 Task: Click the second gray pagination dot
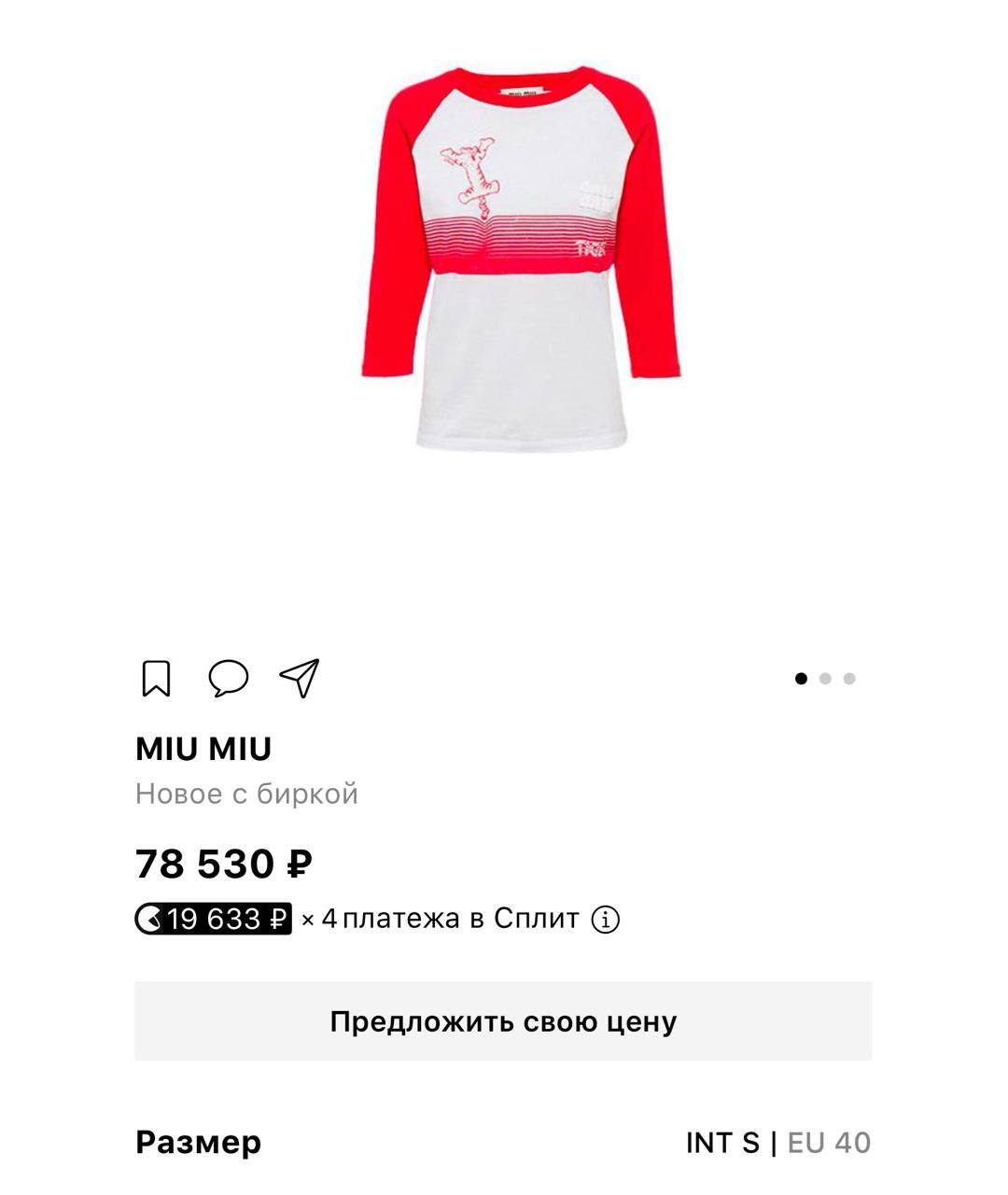(825, 680)
